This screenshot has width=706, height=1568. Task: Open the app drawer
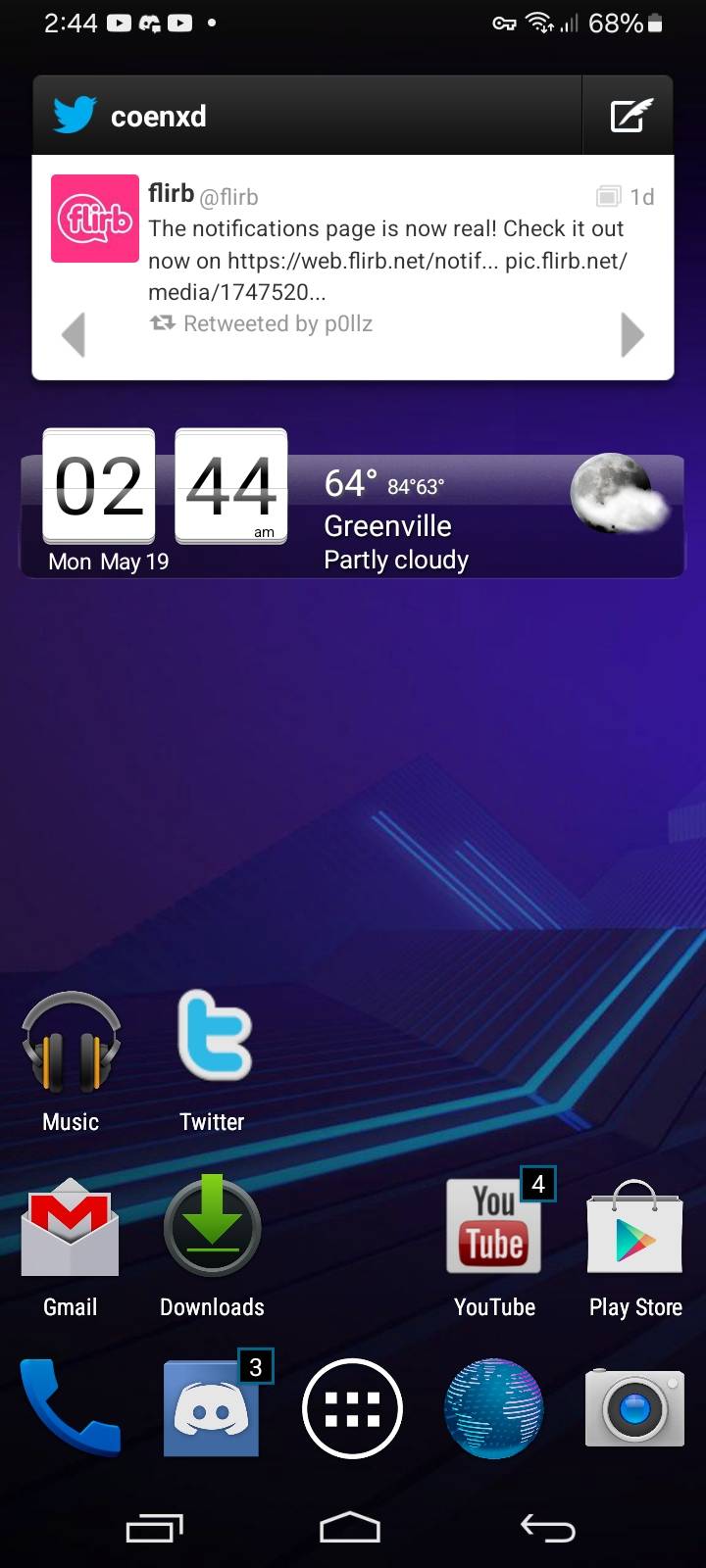(353, 1408)
